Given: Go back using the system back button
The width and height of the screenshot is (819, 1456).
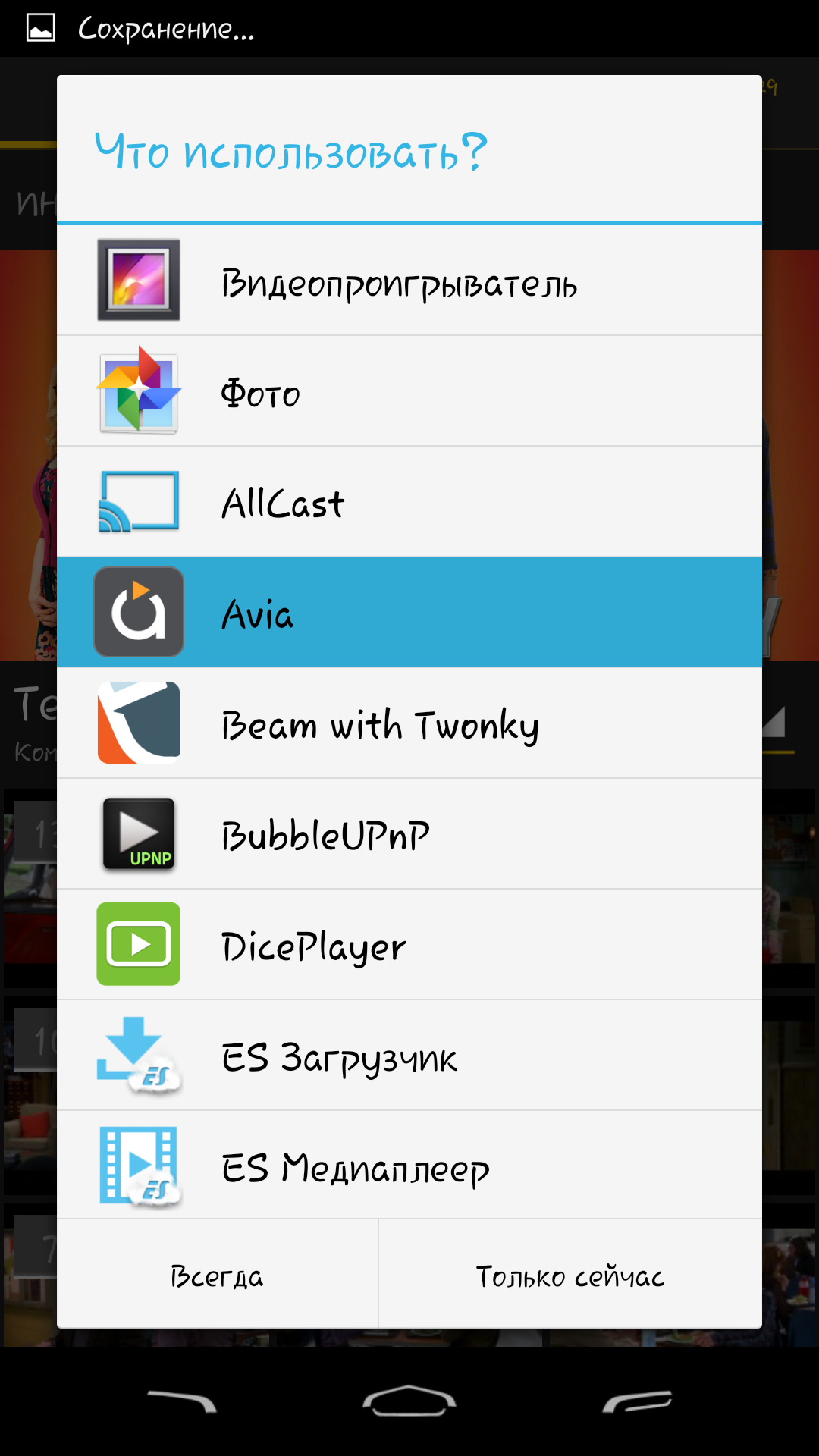Looking at the screenshot, I should pos(182,1401).
